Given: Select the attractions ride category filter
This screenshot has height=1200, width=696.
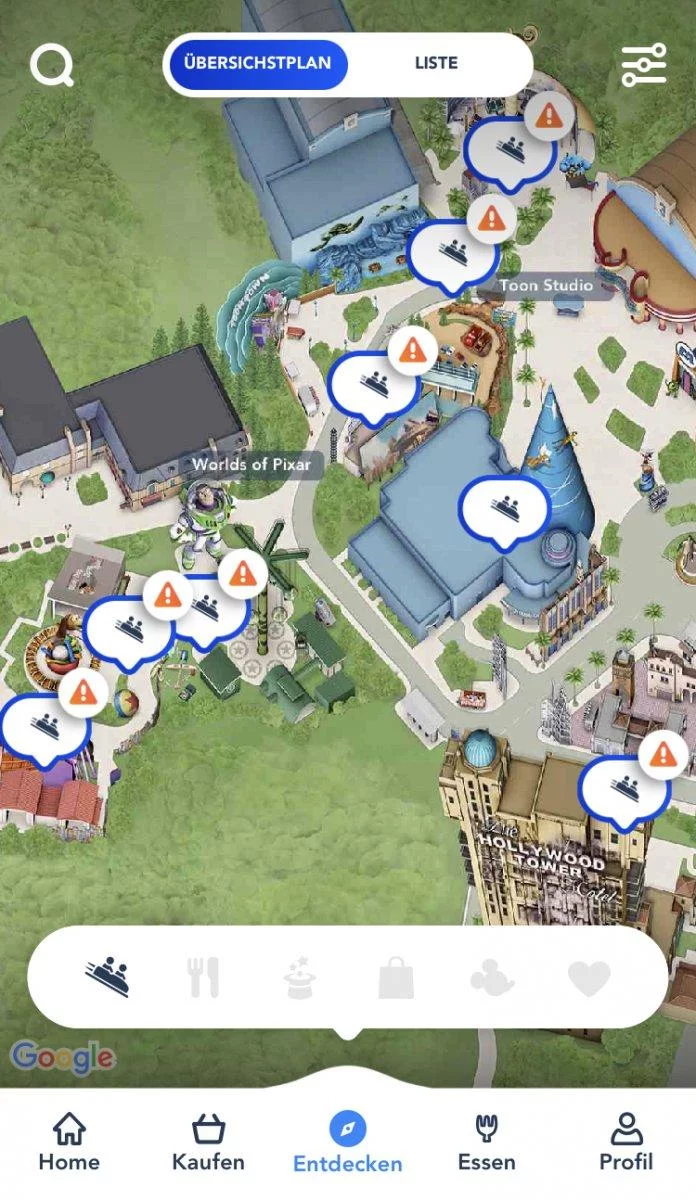Looking at the screenshot, I should 107,977.
